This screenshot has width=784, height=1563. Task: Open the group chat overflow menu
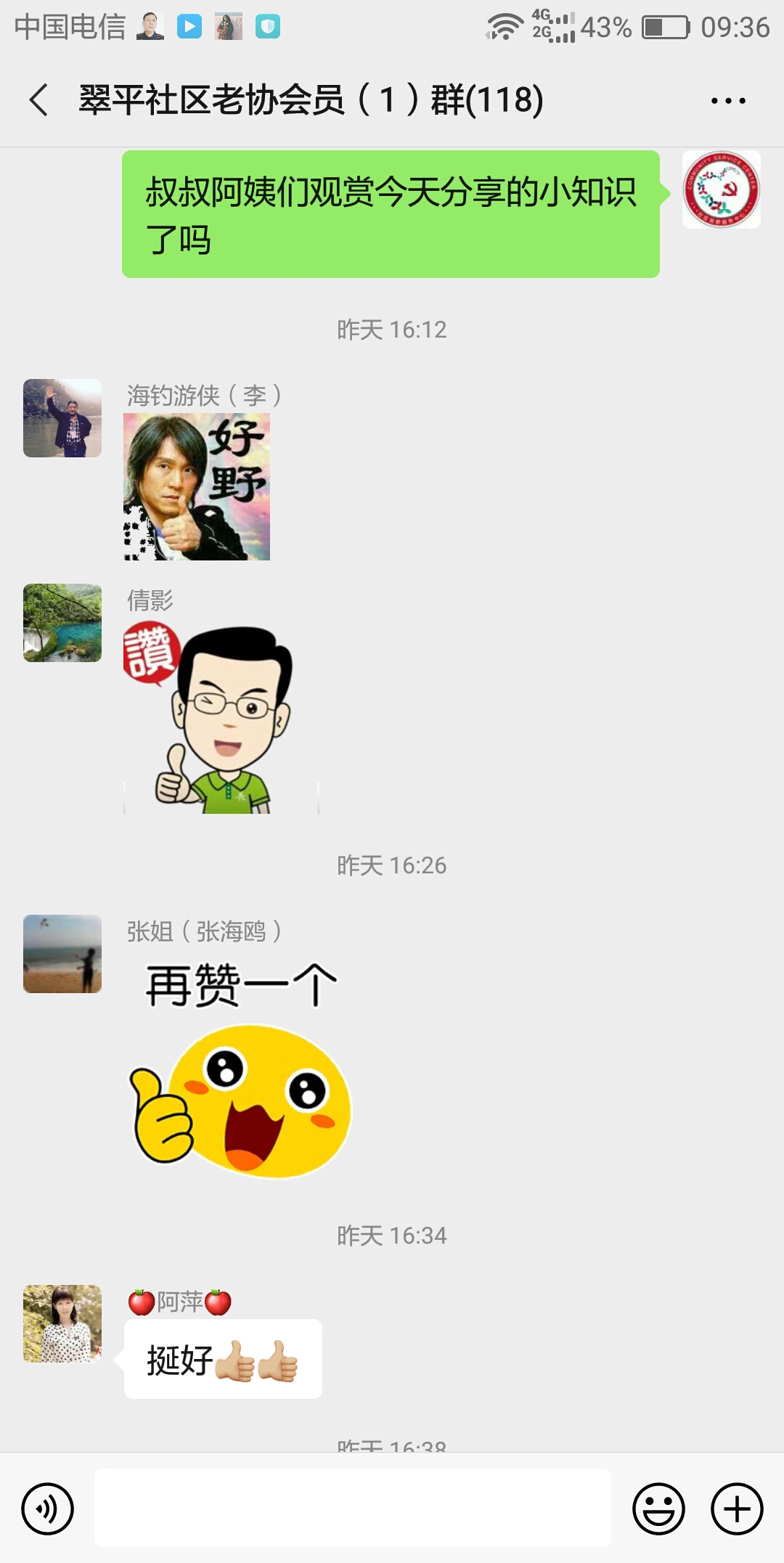(x=727, y=101)
